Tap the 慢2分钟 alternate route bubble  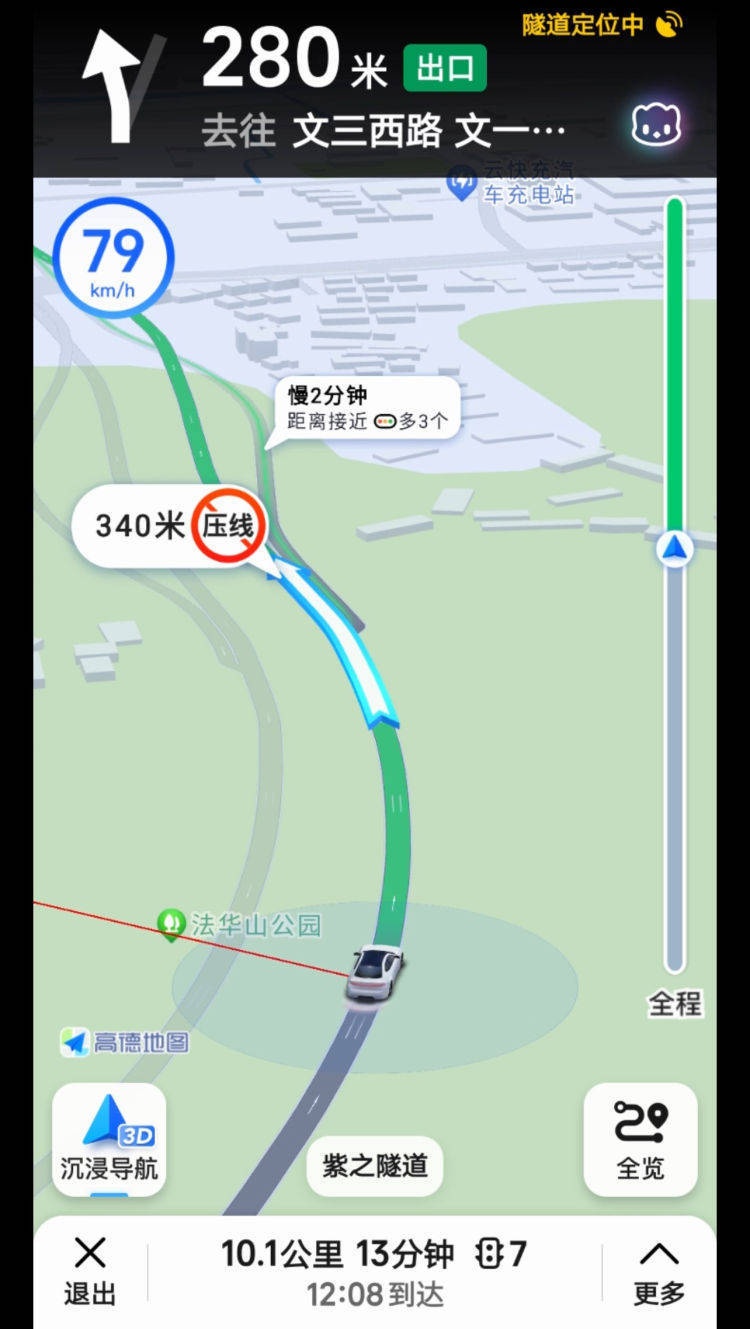click(x=367, y=408)
